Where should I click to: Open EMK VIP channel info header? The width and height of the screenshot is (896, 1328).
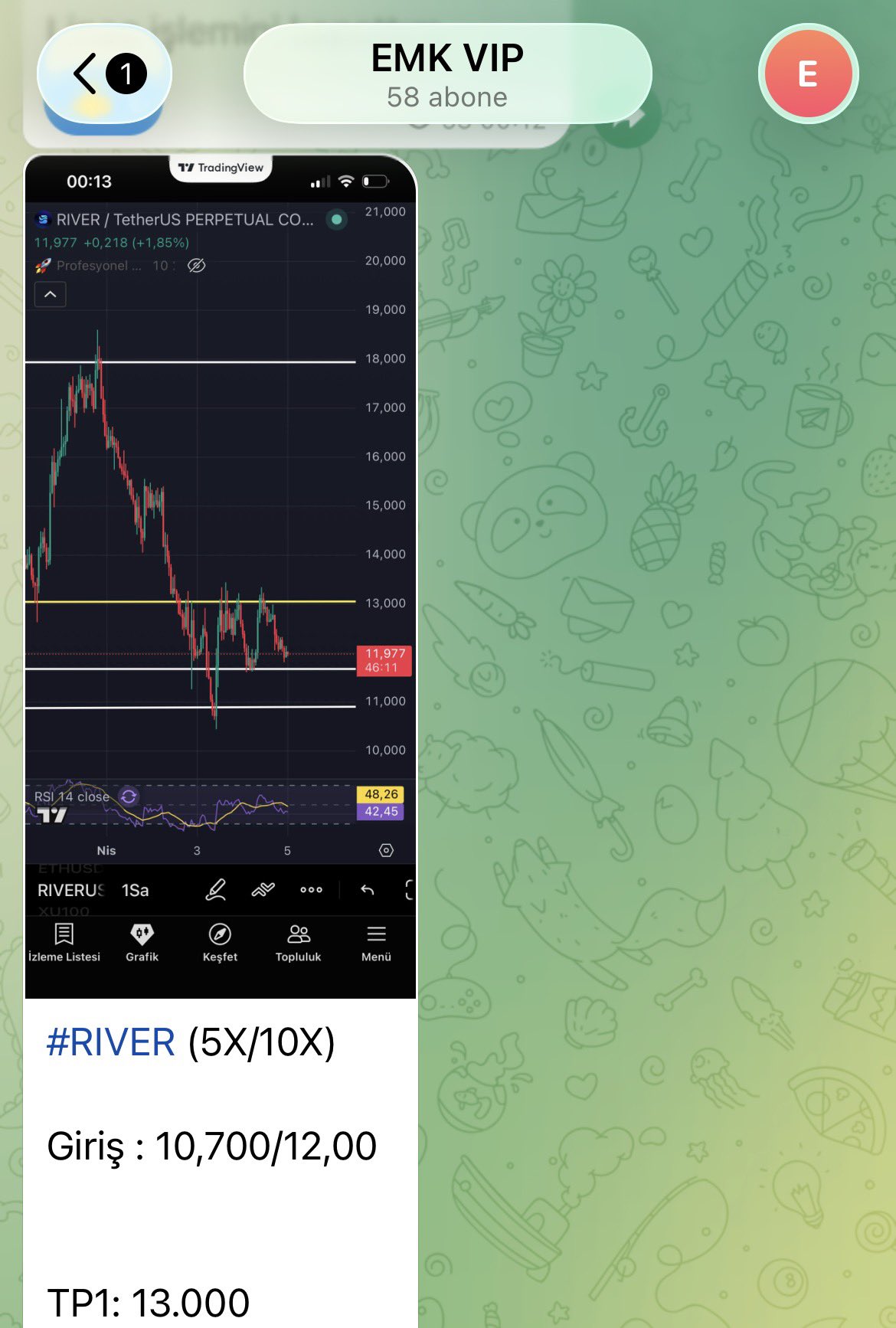click(447, 74)
